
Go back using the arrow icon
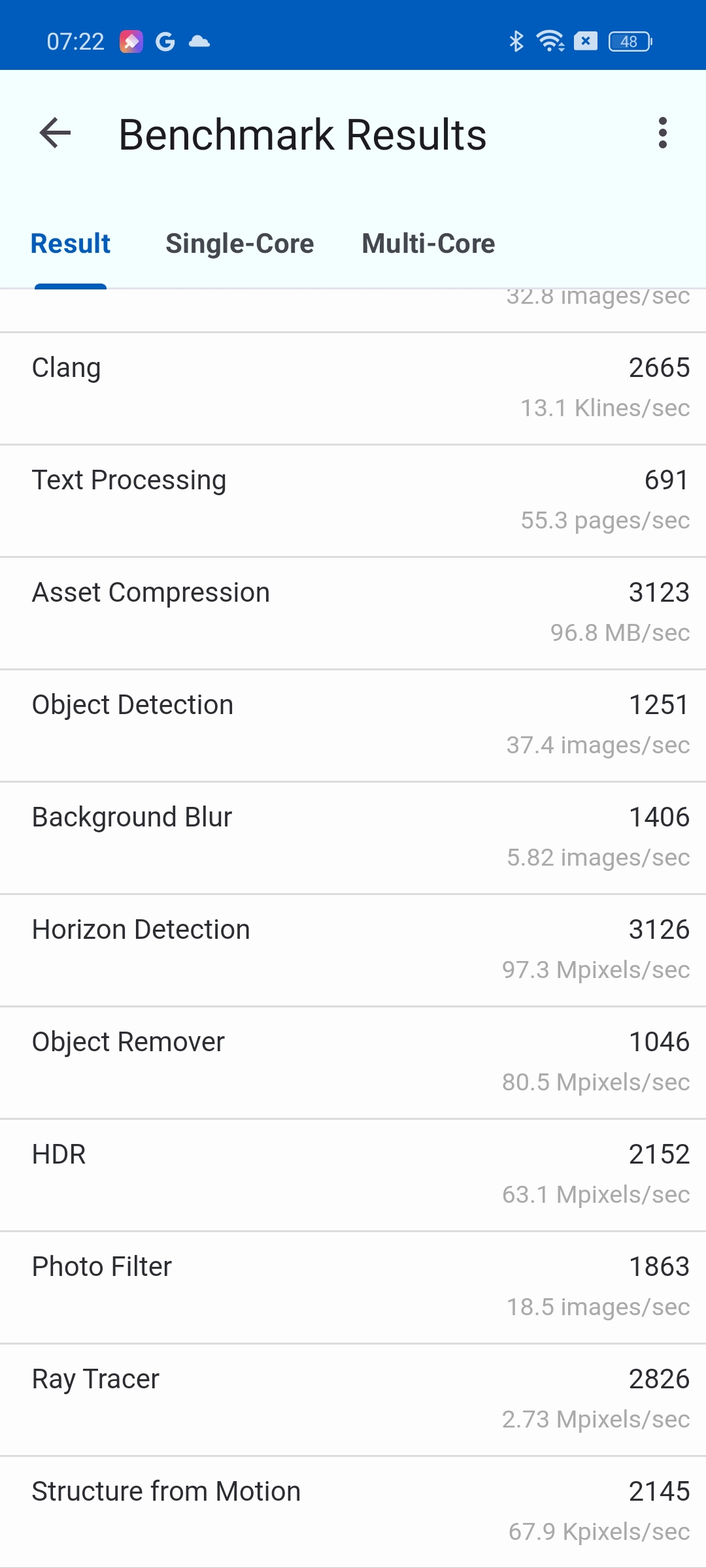(55, 133)
